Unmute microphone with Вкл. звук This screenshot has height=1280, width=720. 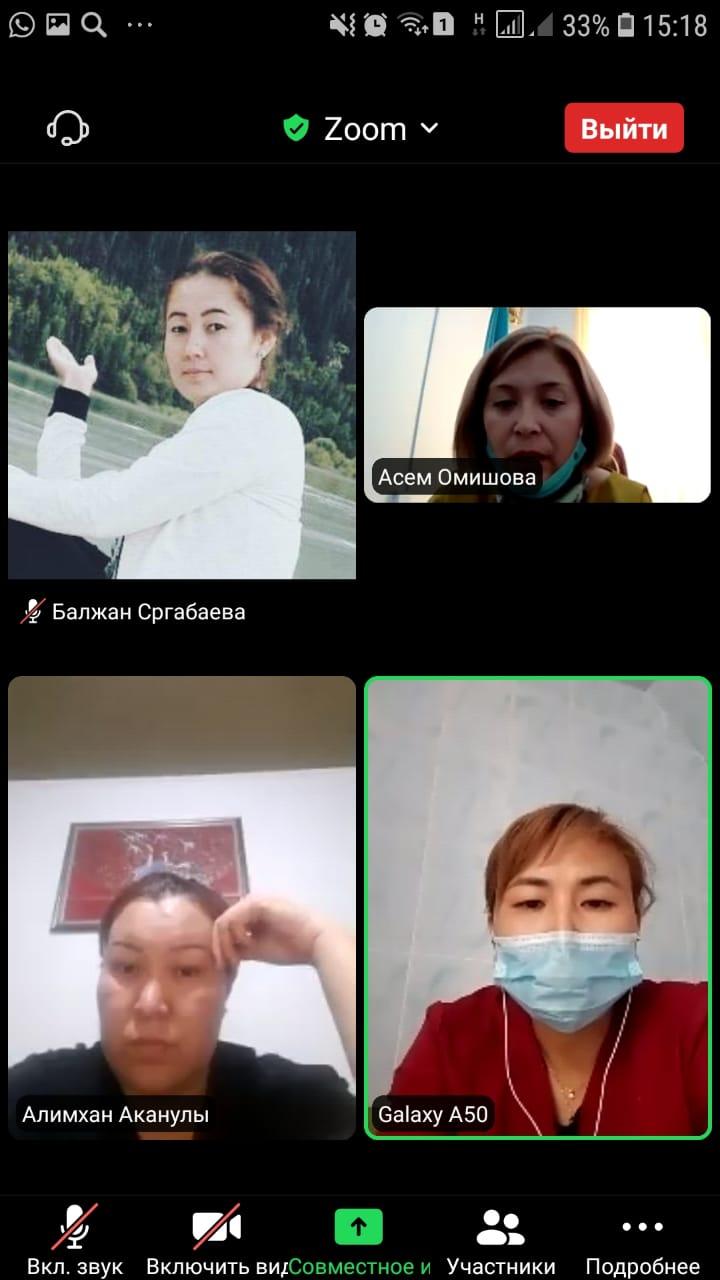tap(74, 1240)
